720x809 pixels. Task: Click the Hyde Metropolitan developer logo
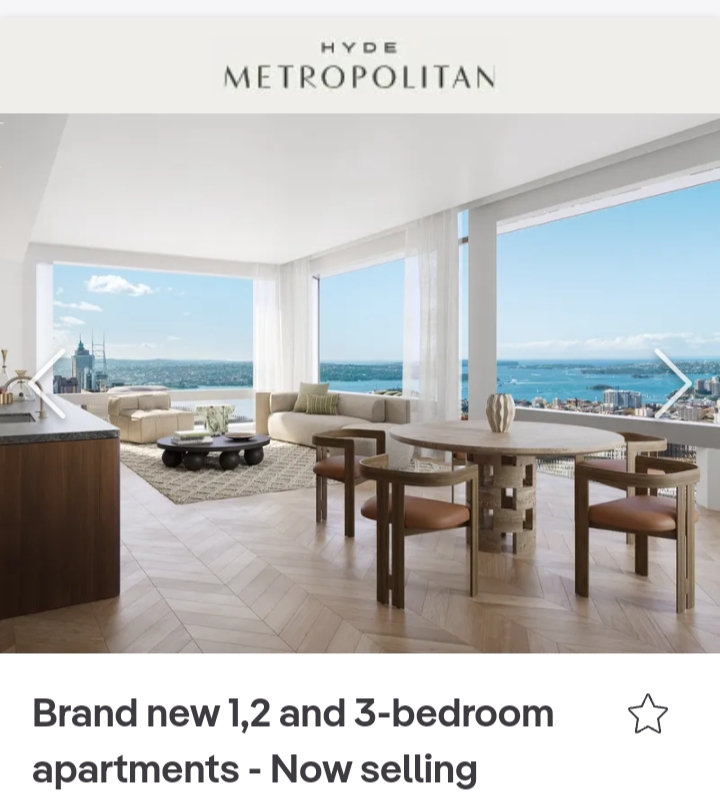360,62
